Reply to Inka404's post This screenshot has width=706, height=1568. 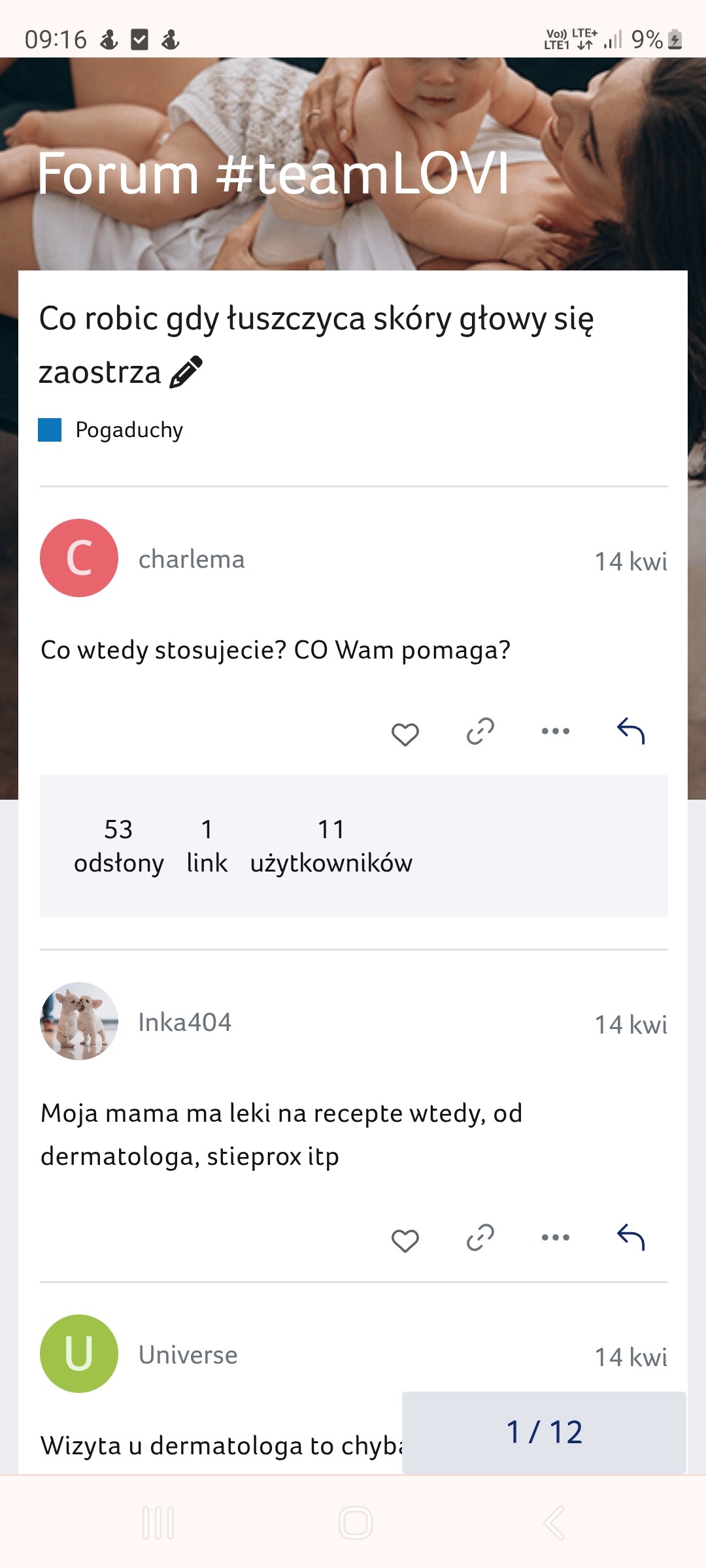coord(630,1237)
